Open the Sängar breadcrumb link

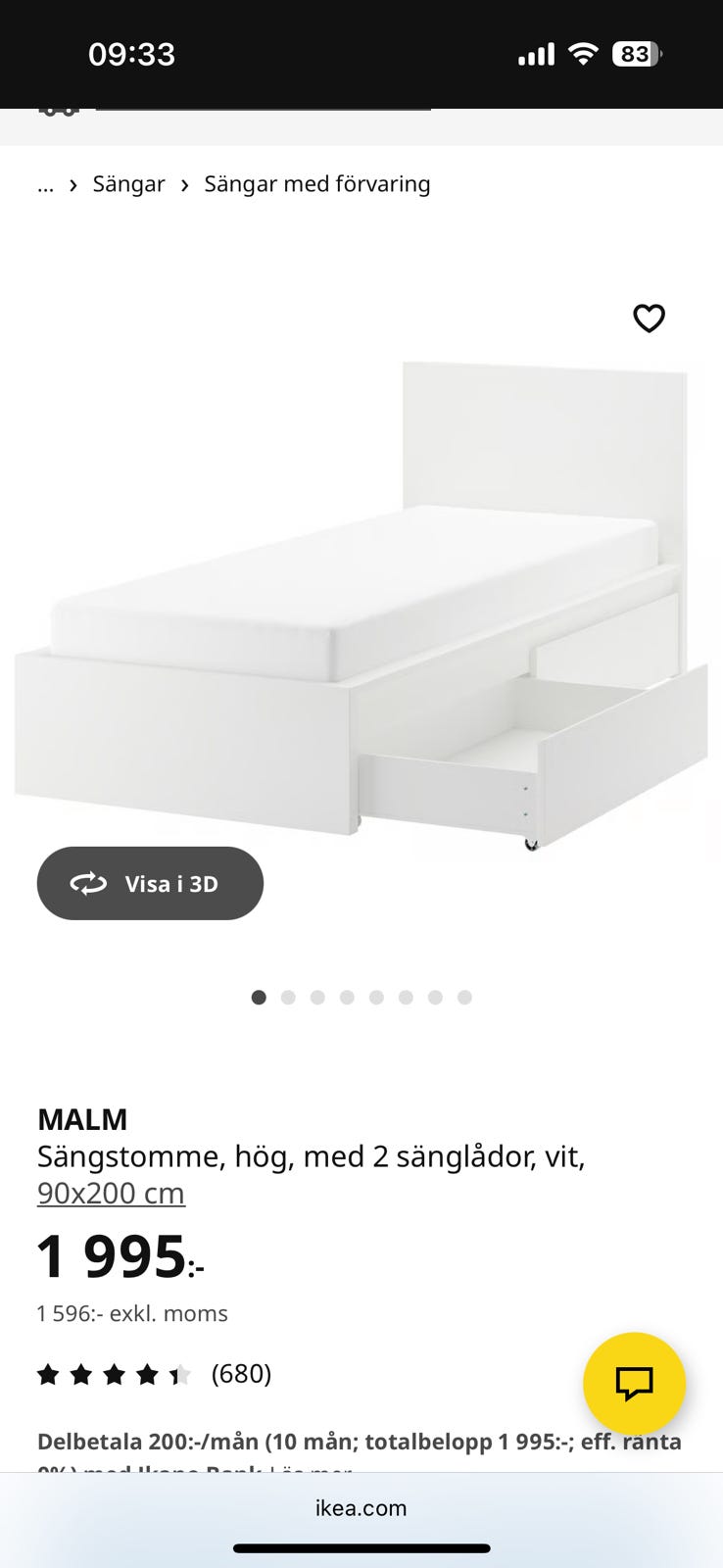(x=128, y=184)
